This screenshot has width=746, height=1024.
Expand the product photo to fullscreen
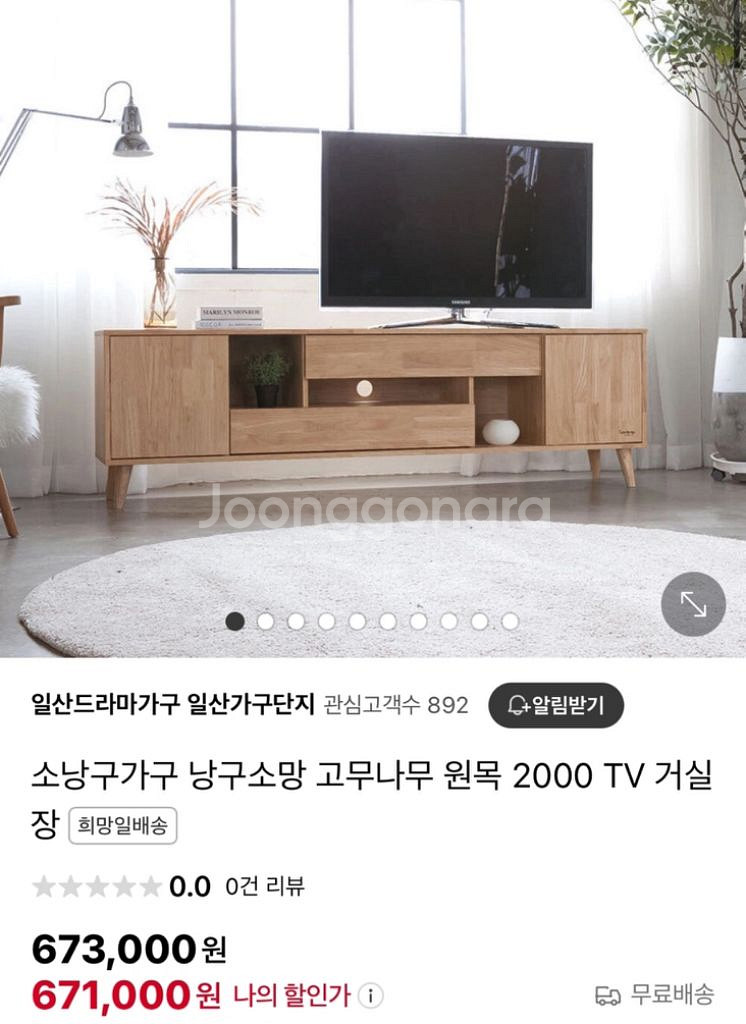click(693, 603)
